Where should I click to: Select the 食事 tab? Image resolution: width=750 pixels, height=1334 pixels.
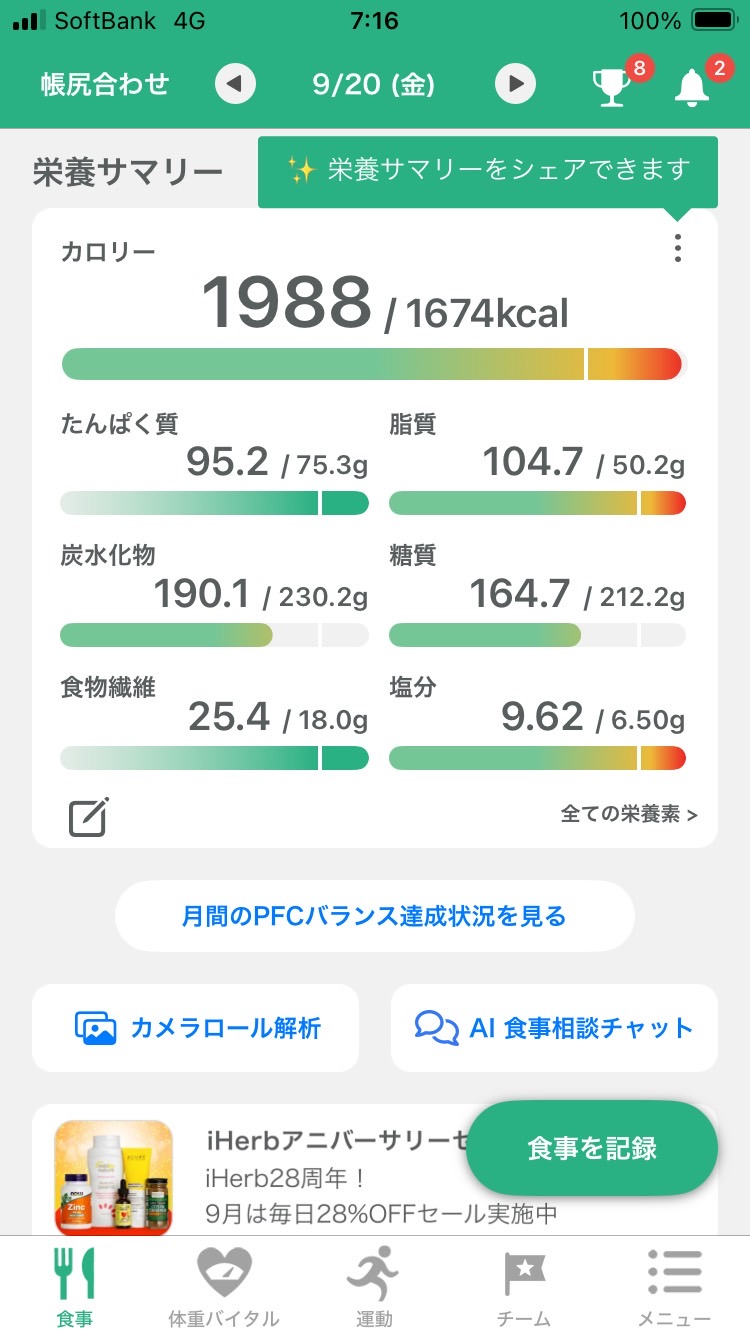74,1287
